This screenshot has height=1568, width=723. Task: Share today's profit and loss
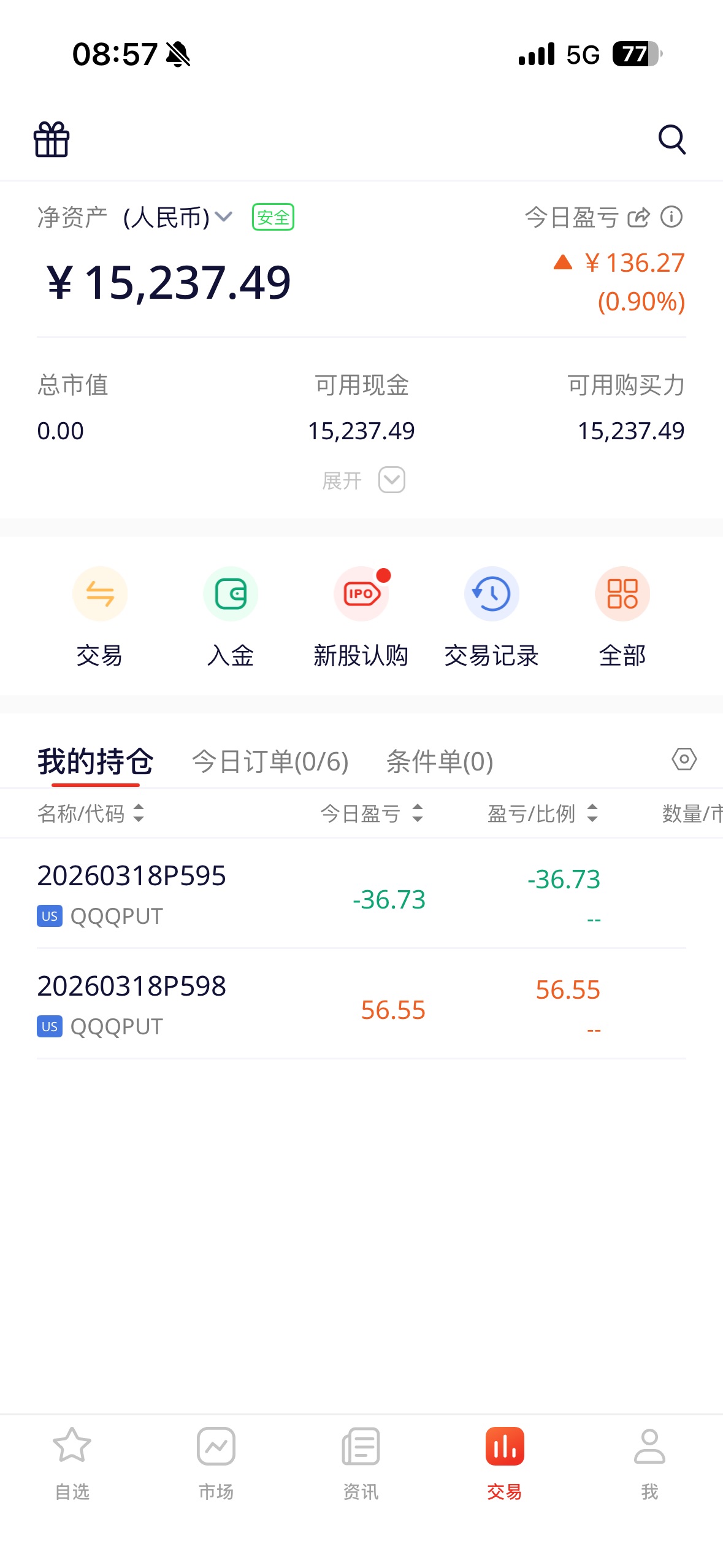coord(638,218)
